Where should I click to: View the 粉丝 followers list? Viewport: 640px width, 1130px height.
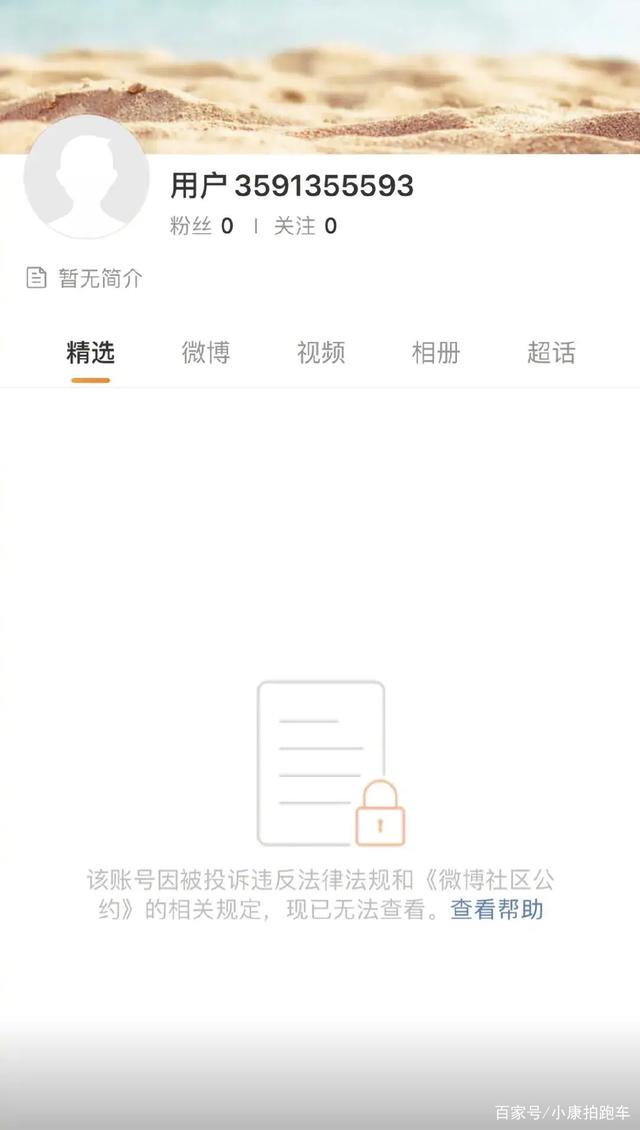201,226
